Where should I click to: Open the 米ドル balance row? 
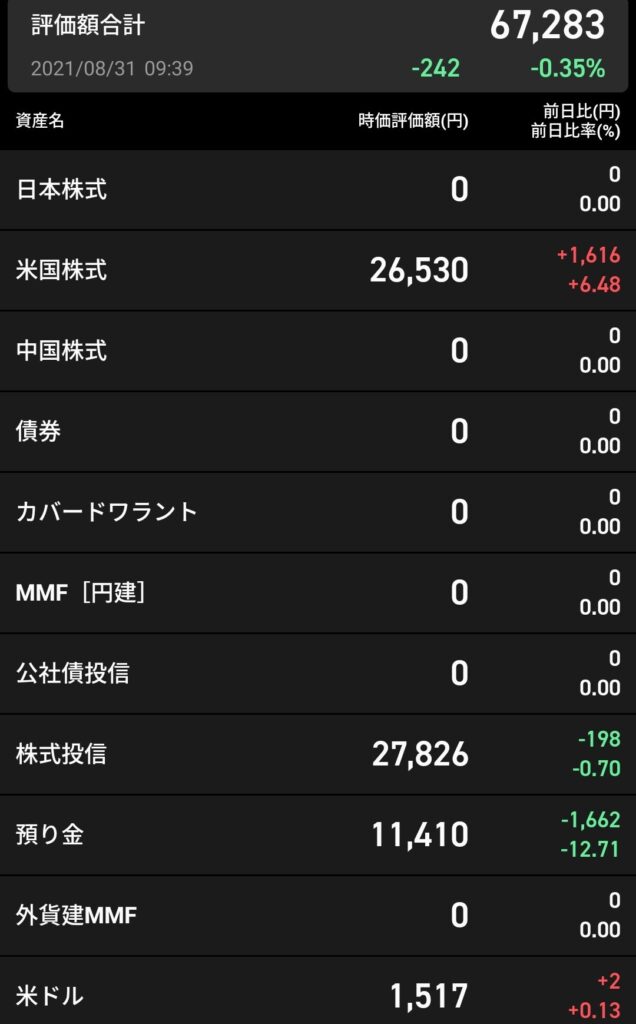(318, 991)
